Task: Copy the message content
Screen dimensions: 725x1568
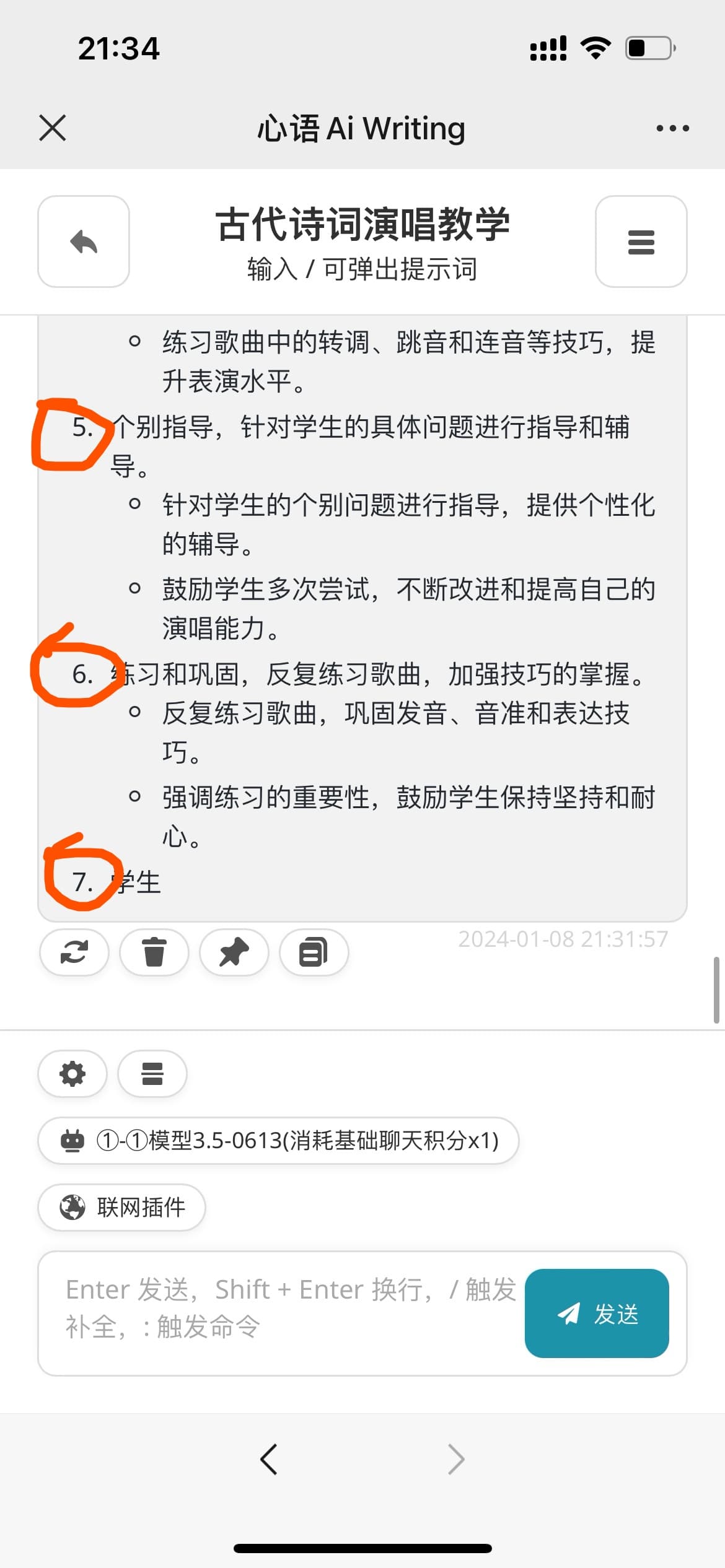Action: [314, 952]
